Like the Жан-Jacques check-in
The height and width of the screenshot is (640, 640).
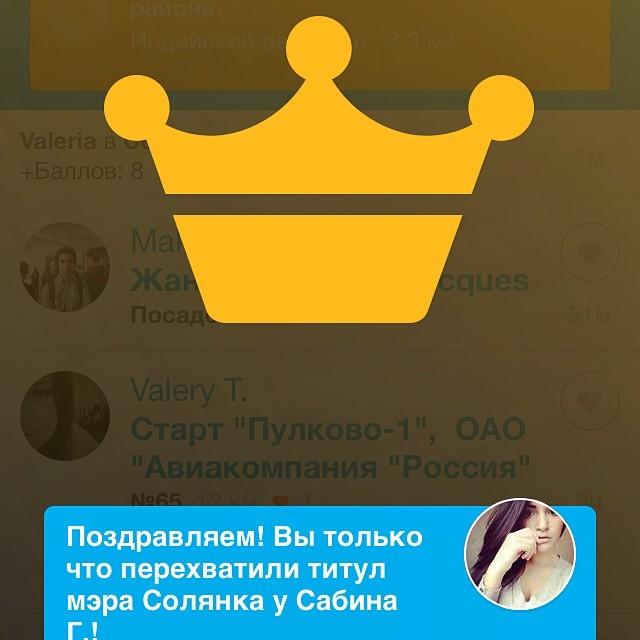pyautogui.click(x=590, y=254)
